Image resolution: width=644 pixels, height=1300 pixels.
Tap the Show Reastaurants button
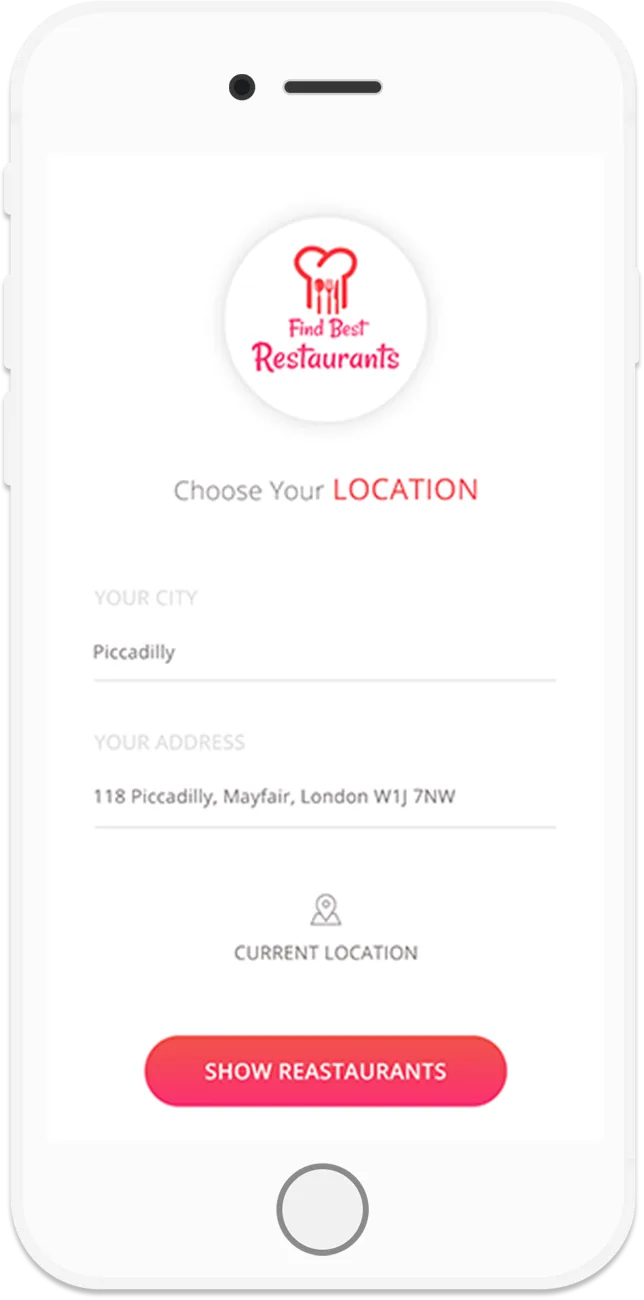(326, 1071)
